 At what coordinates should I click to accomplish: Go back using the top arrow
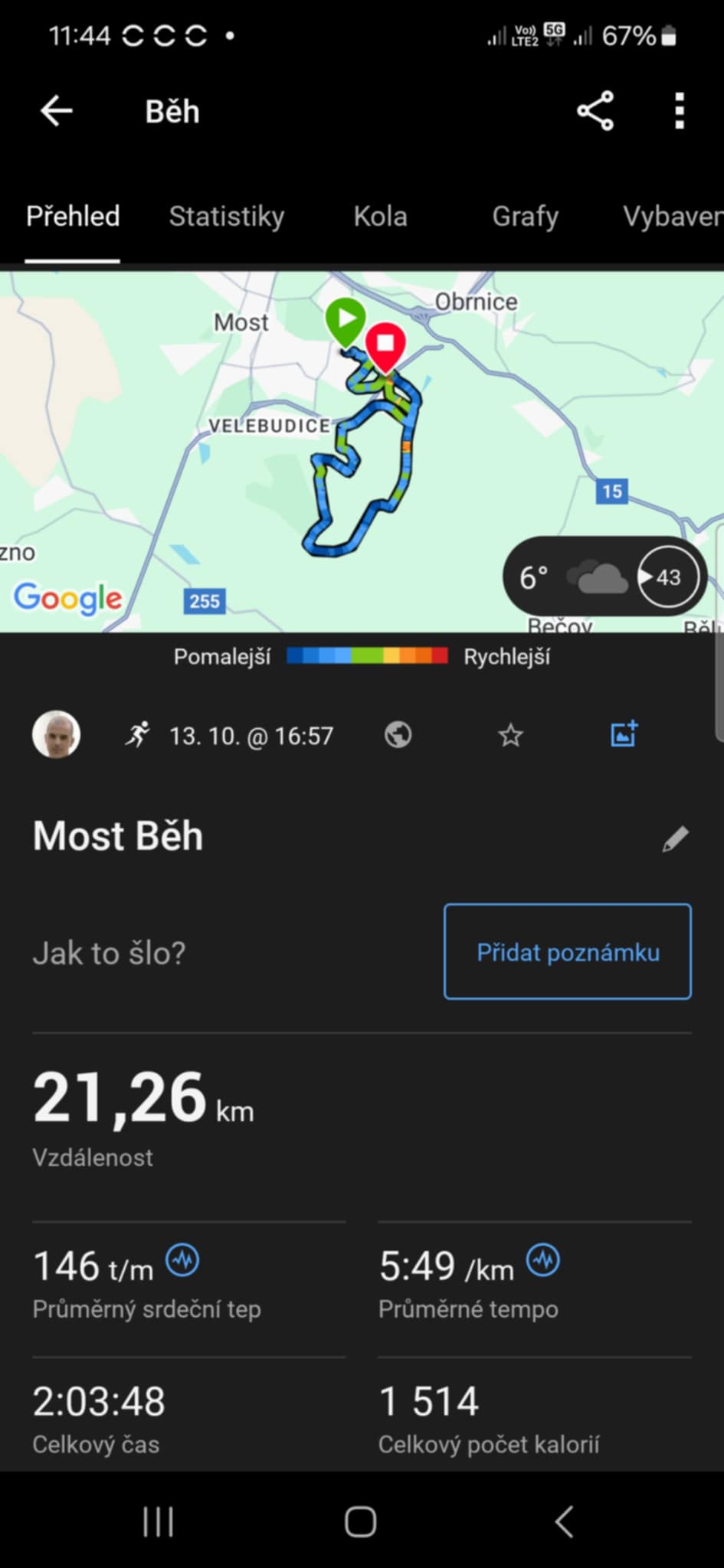click(57, 112)
